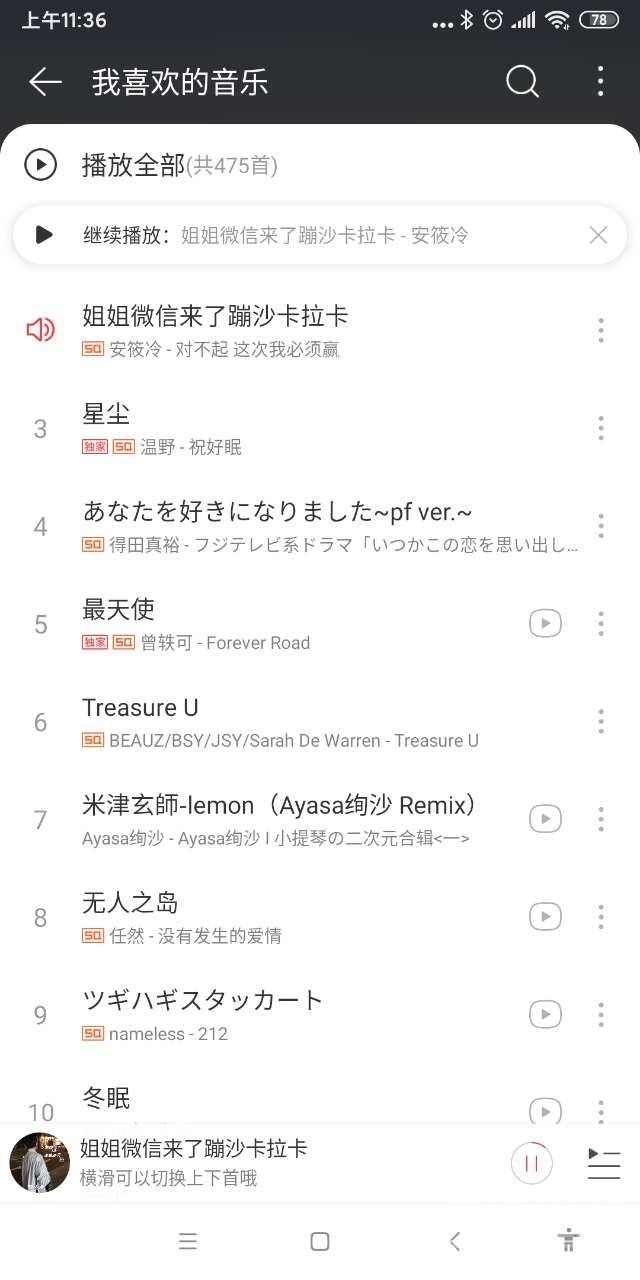Continue playing 姐姐微信来了蹦沙卡拉卡
This screenshot has height=1280, width=640.
pyautogui.click(x=44, y=235)
